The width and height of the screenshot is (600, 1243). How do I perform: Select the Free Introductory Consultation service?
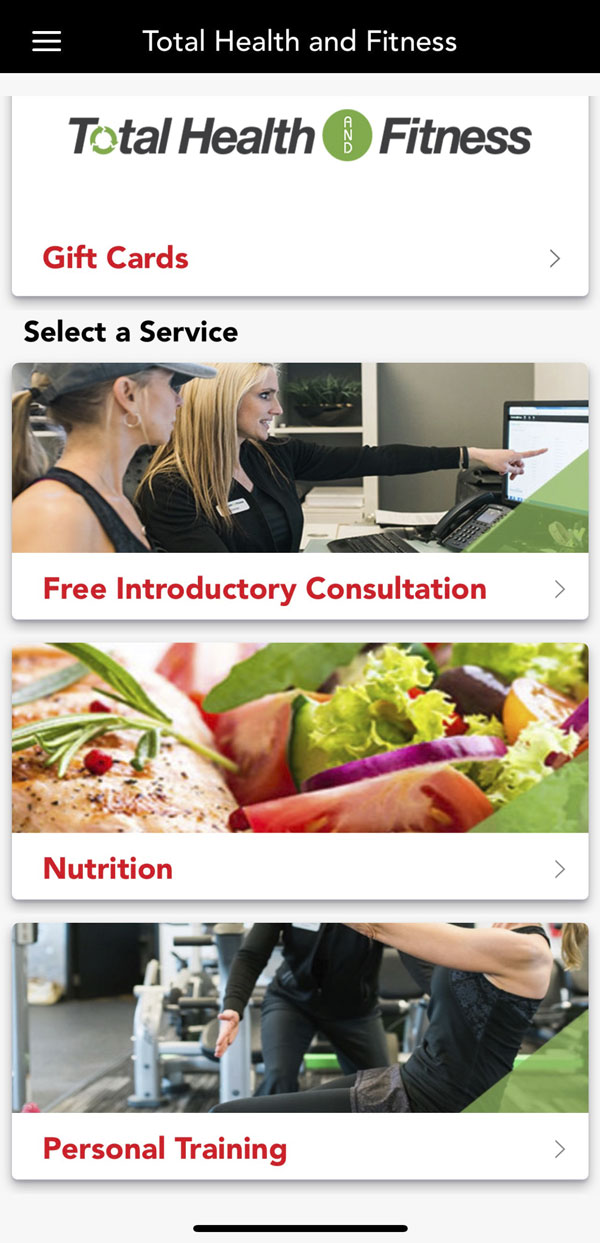pyautogui.click(x=300, y=588)
